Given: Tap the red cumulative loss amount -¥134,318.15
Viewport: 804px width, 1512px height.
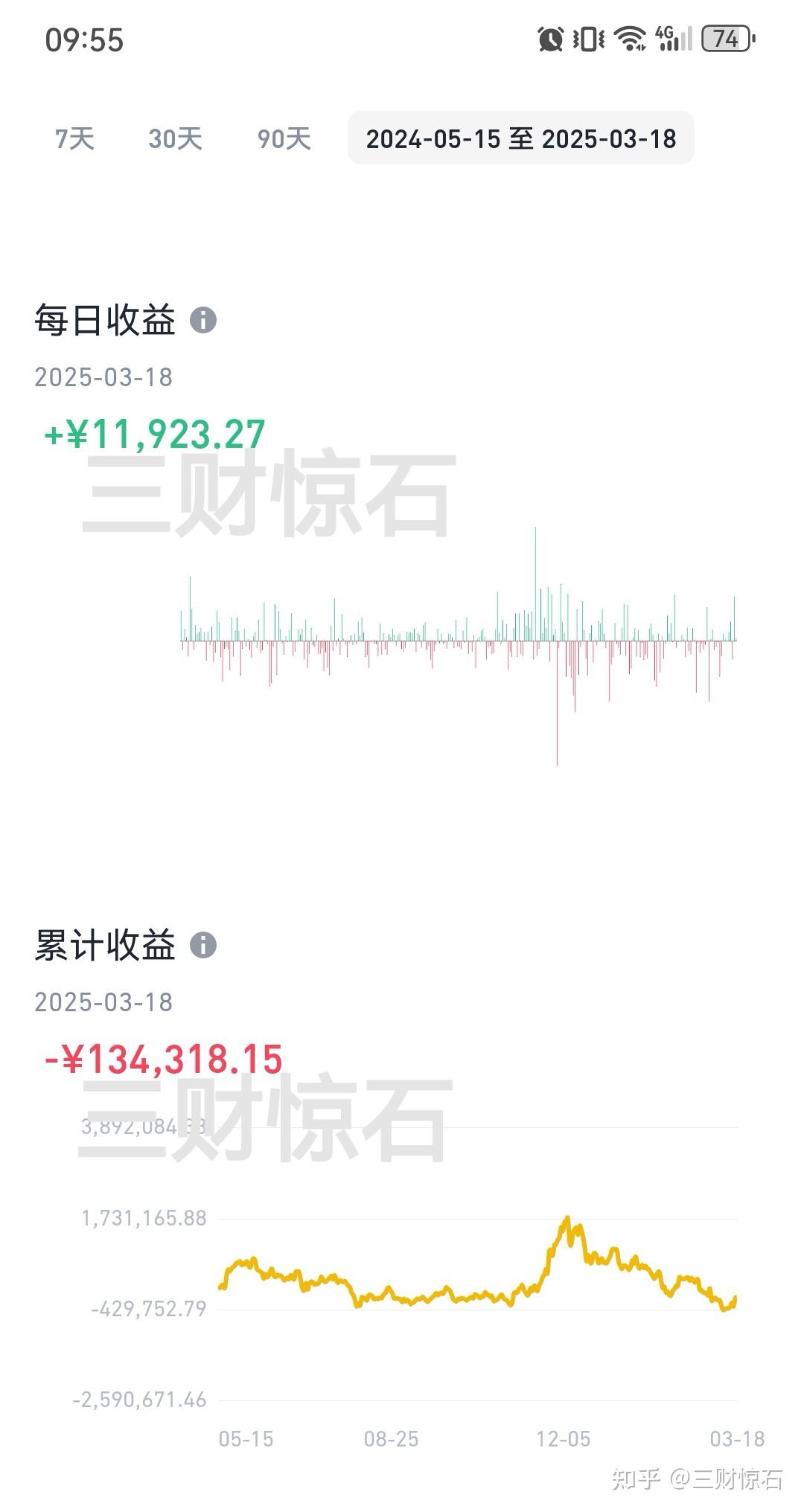Looking at the screenshot, I should coord(162,1059).
